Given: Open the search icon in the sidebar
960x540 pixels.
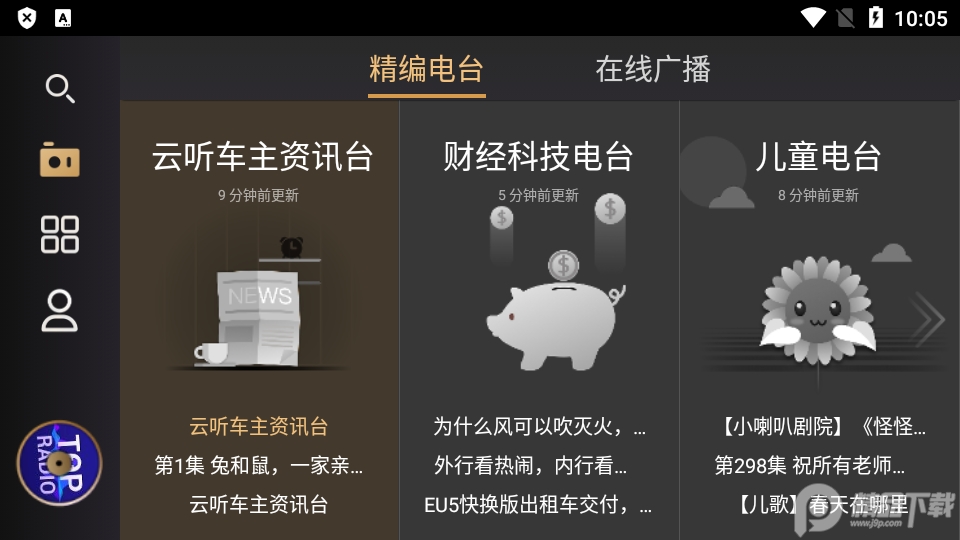Looking at the screenshot, I should pyautogui.click(x=60, y=89).
